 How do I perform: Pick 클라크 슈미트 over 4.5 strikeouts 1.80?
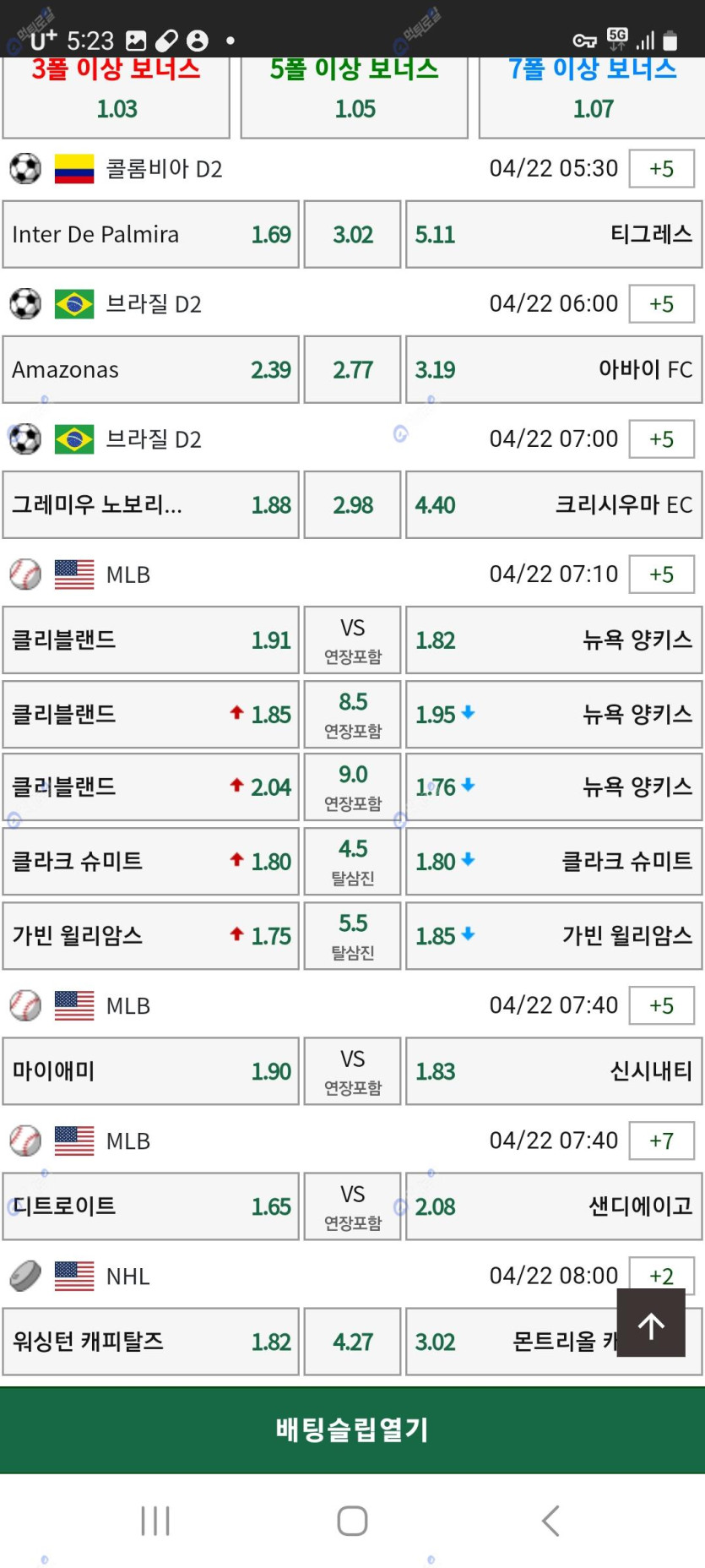click(150, 861)
